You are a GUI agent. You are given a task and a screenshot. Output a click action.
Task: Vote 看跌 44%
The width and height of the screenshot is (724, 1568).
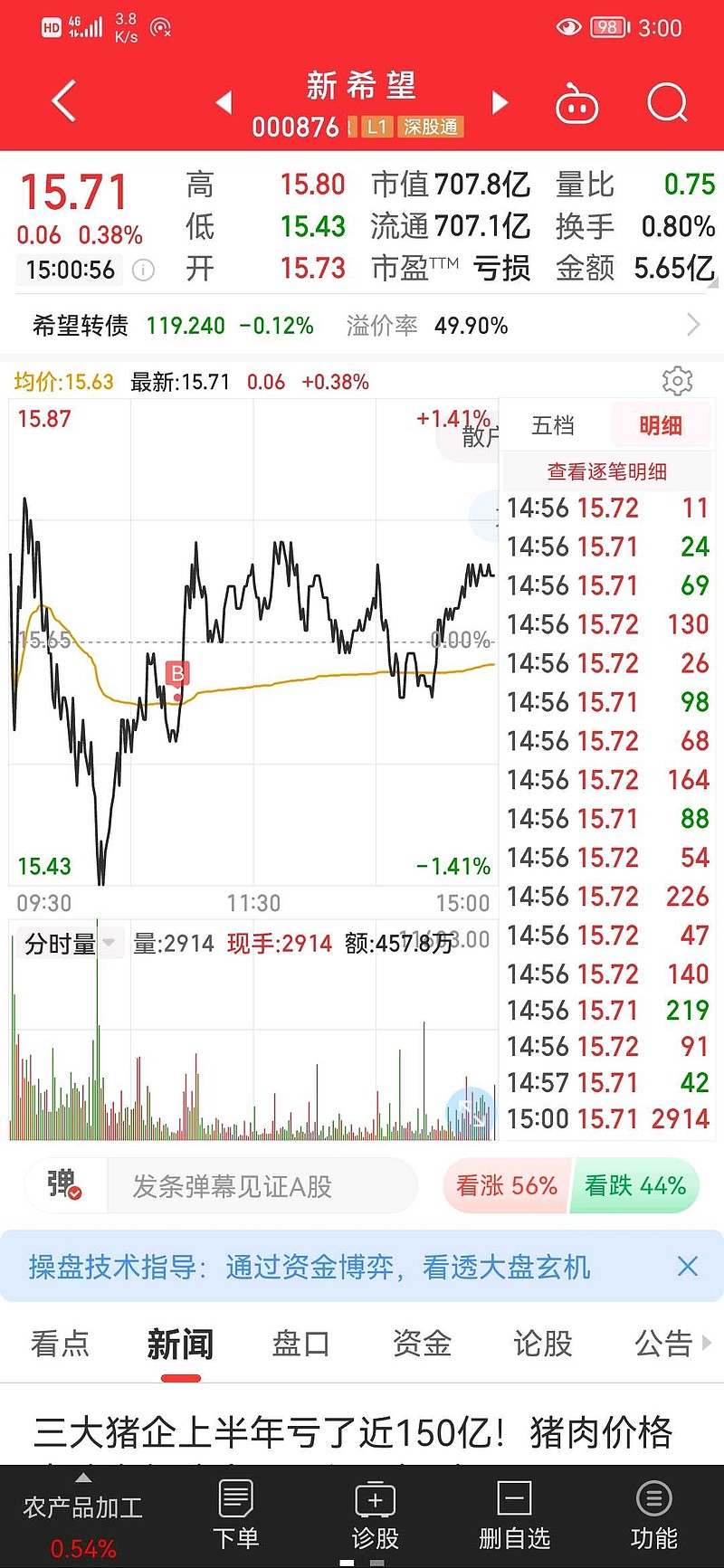click(635, 1185)
